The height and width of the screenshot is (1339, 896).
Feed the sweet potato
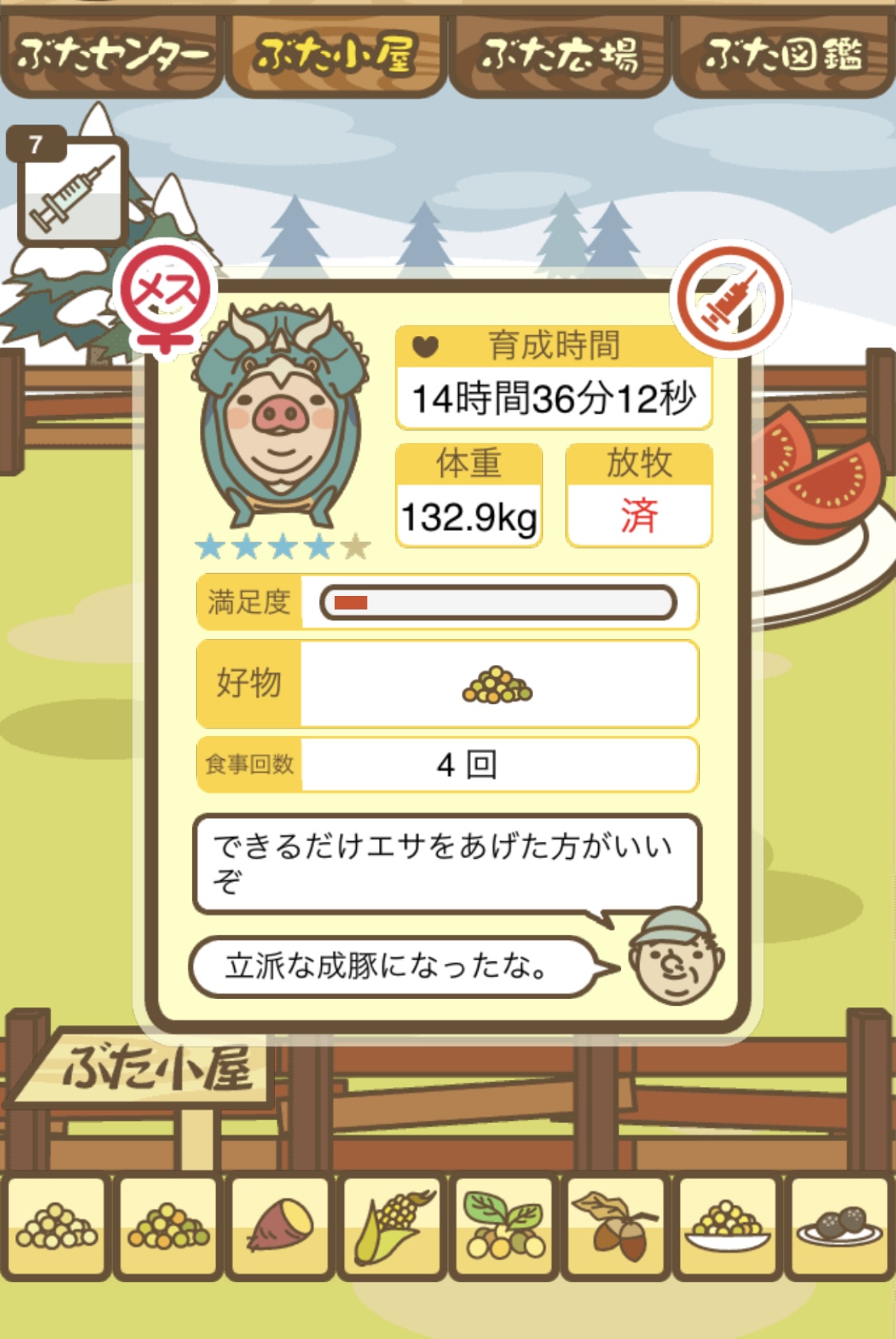(280, 1227)
